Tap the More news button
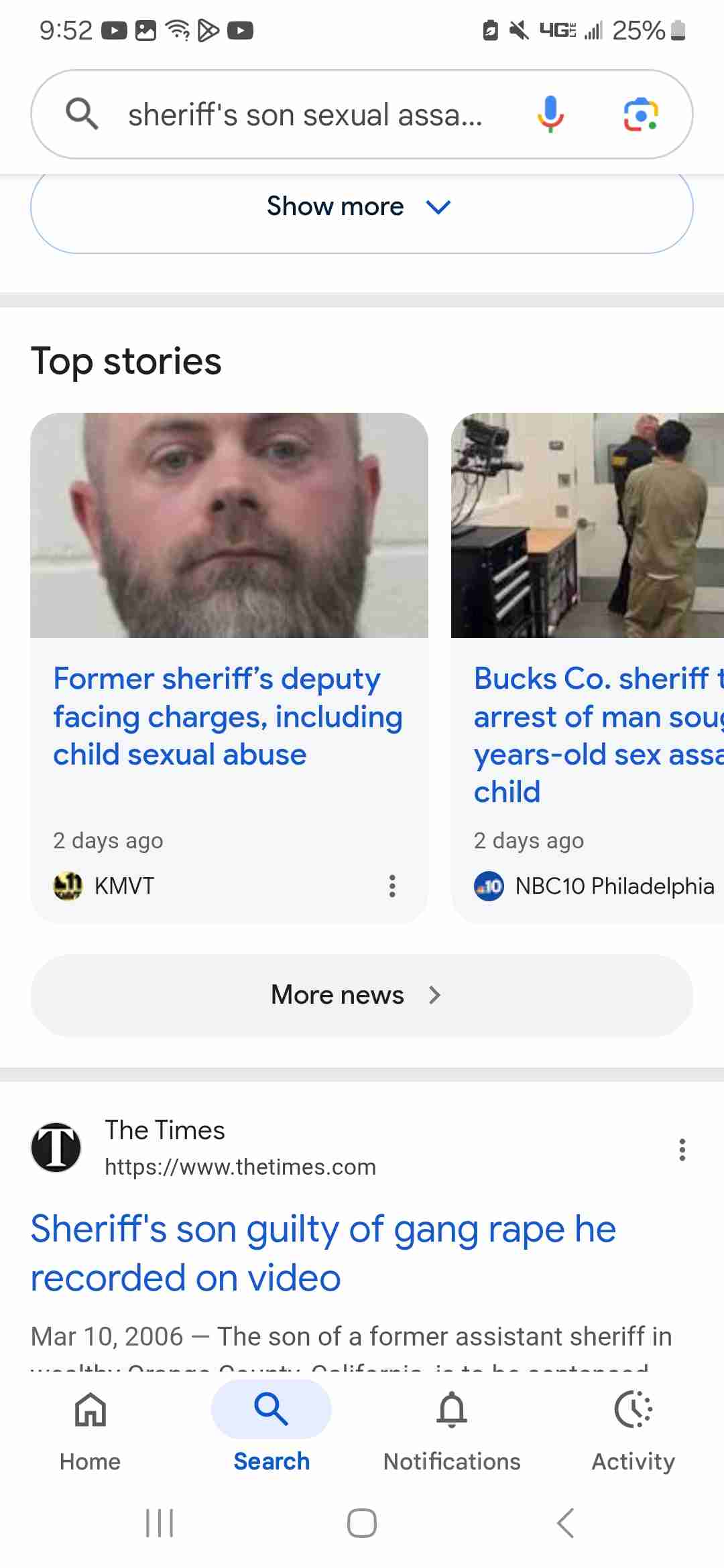 (361, 995)
